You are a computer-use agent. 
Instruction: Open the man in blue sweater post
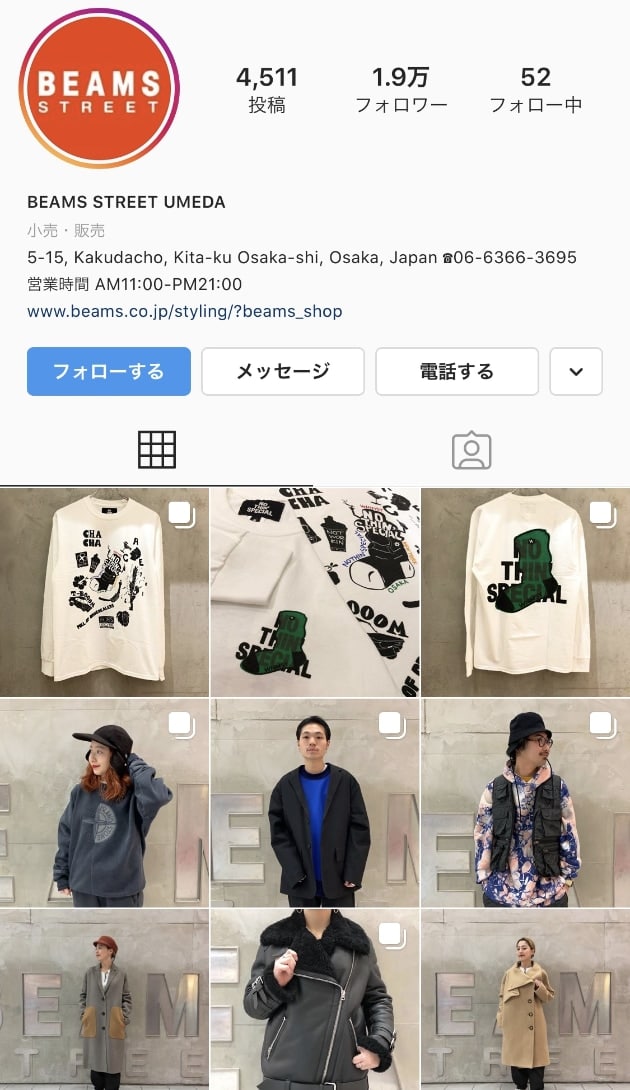coord(315,803)
